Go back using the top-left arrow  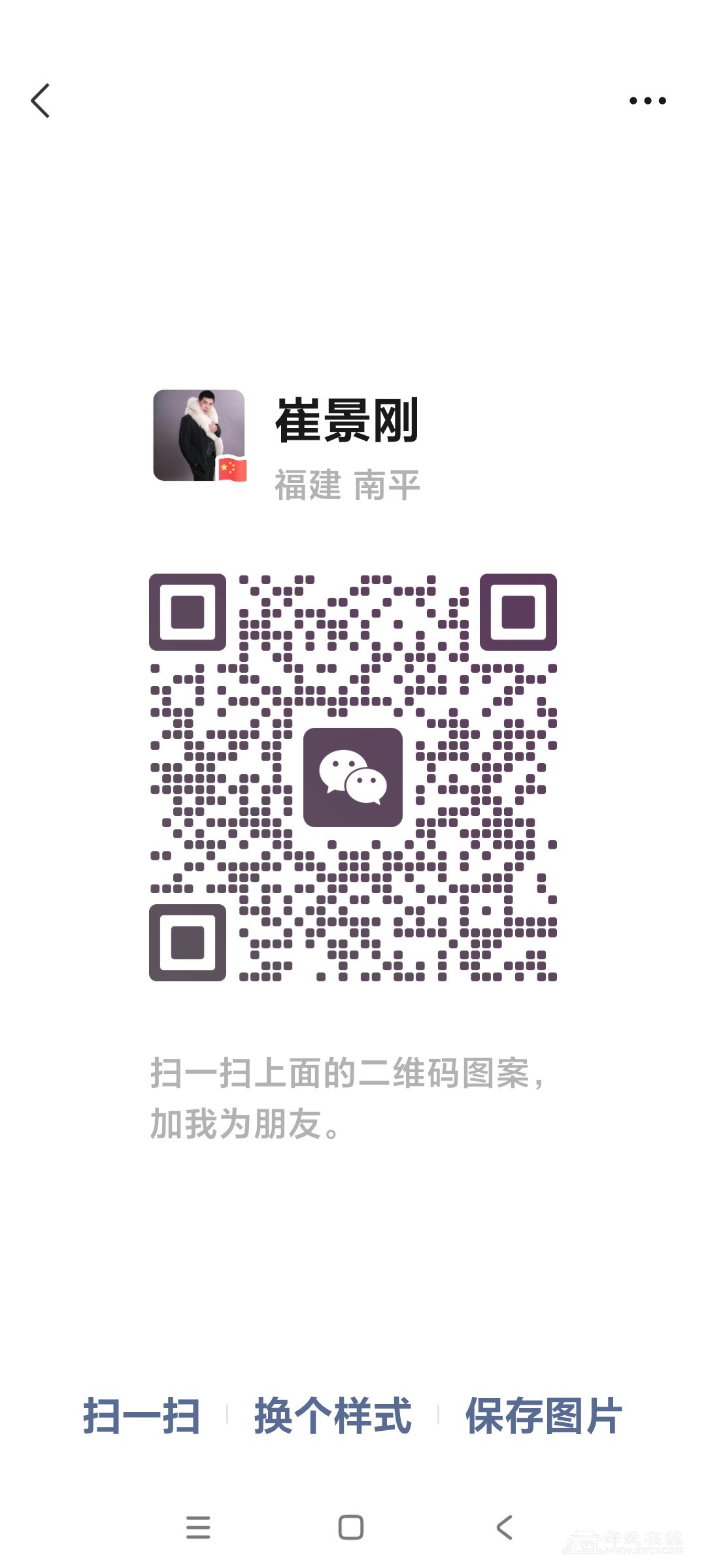tap(41, 101)
